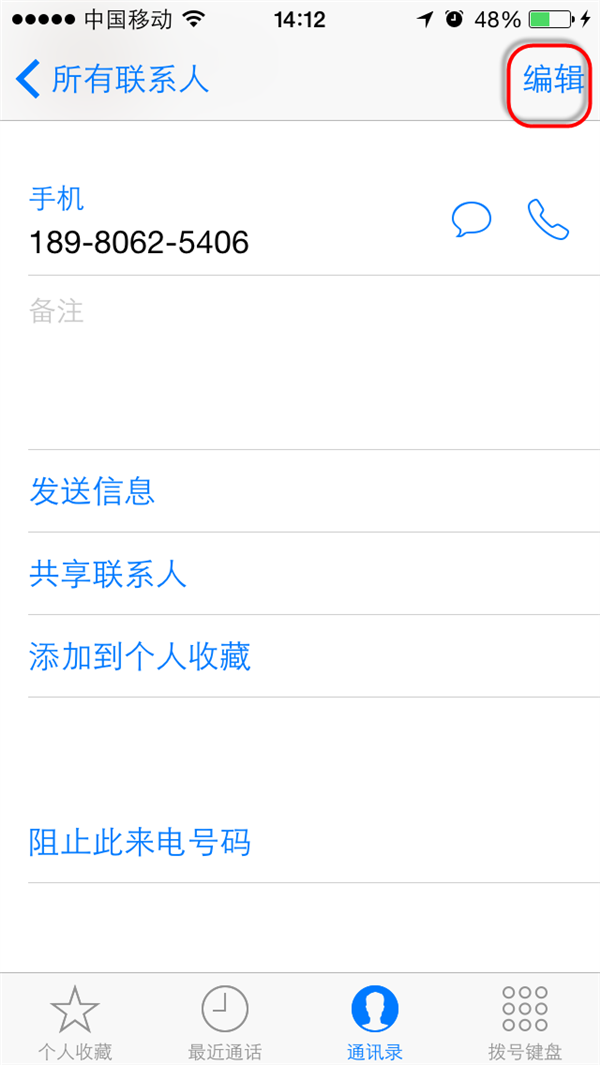Open message bubble icon beside phone number

click(471, 219)
